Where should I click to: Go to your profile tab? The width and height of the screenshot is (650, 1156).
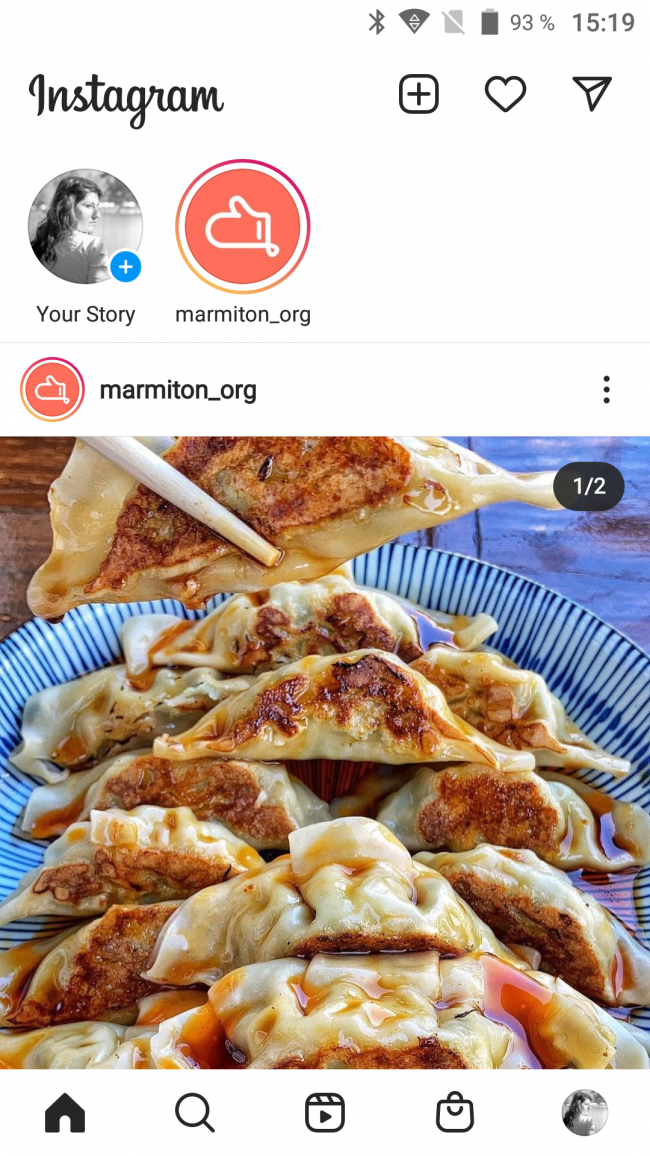click(x=585, y=1113)
